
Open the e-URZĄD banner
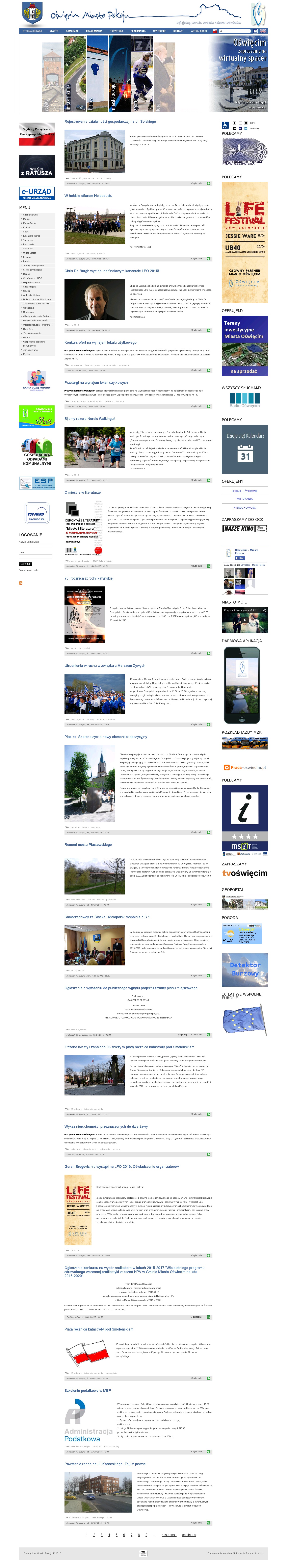point(36,193)
